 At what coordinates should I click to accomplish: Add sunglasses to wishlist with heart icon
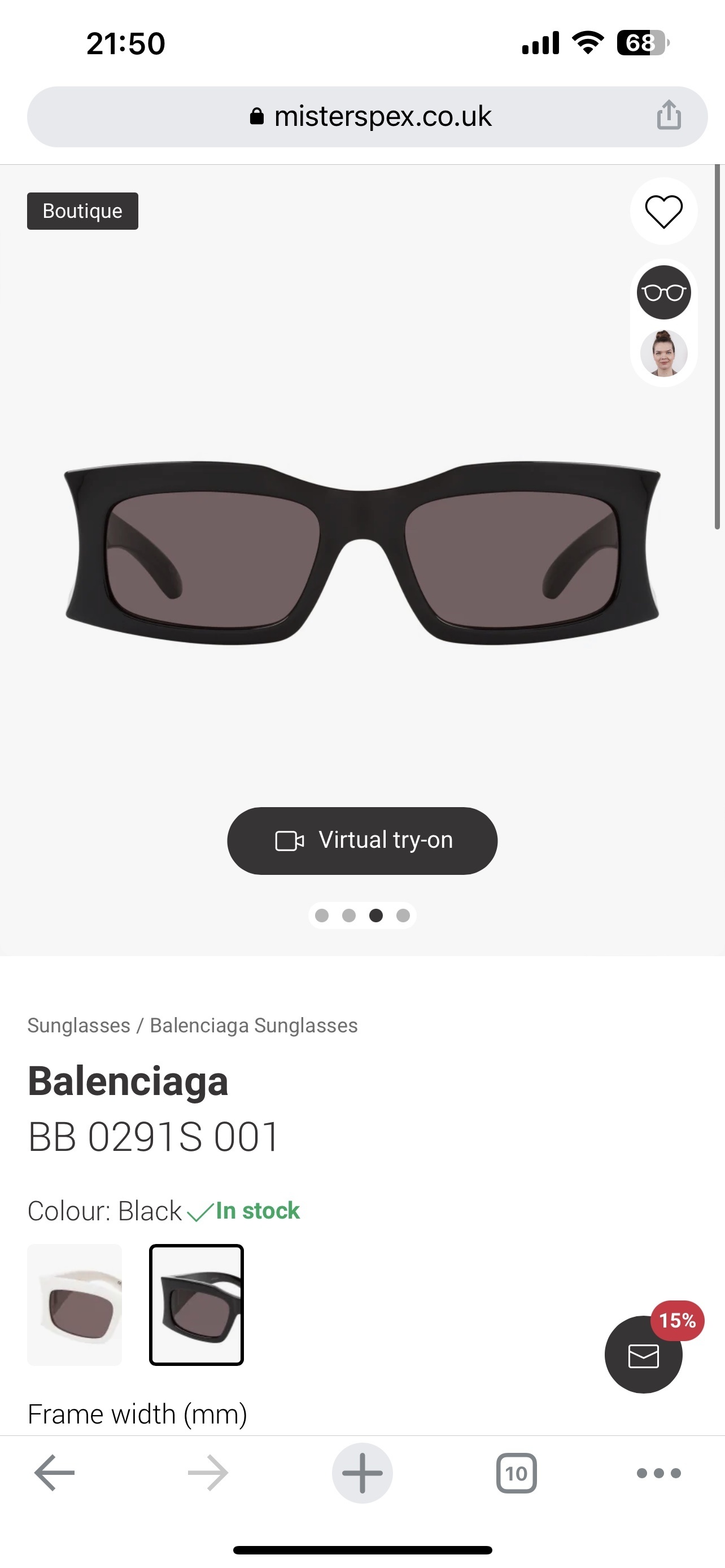coord(663,211)
